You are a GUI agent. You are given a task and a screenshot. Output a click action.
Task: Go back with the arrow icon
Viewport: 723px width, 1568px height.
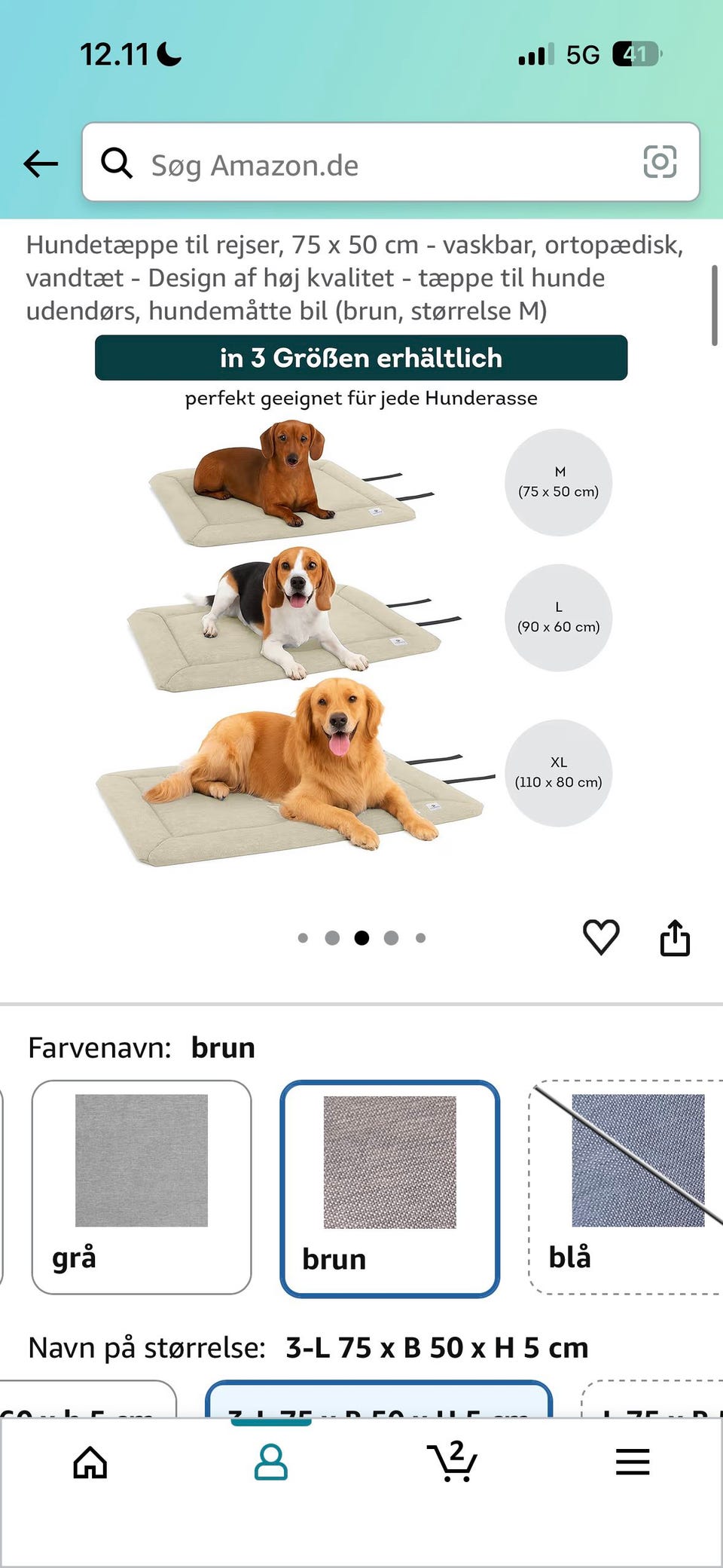[41, 163]
